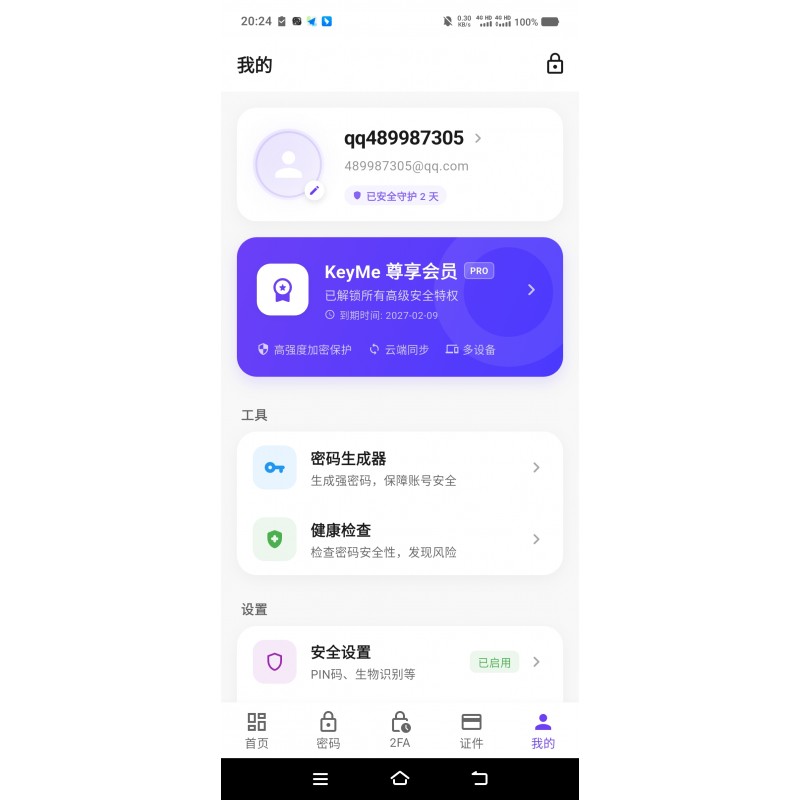Viewport: 800px width, 800px height.
Task: Open 健康检查 password check
Action: click(x=400, y=540)
